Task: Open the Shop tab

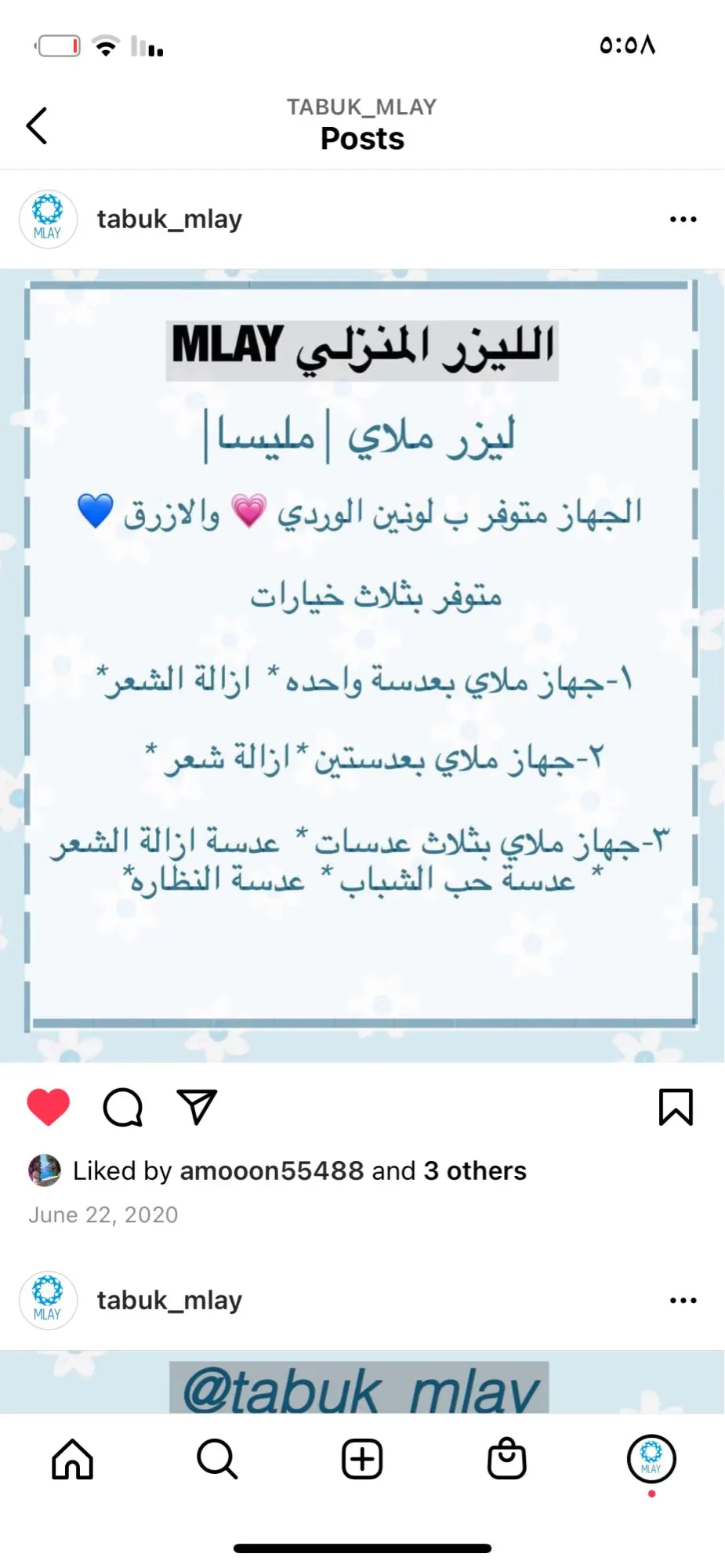Action: coord(507,1458)
